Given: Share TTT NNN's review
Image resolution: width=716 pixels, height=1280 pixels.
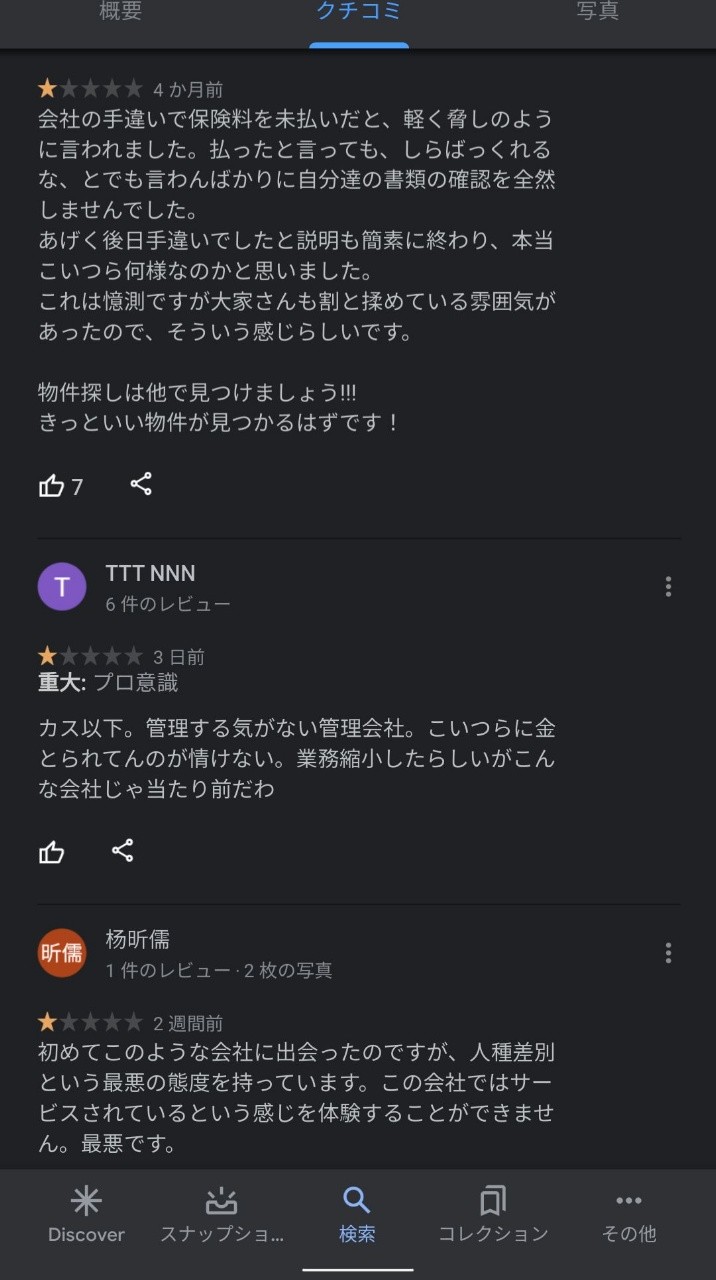Looking at the screenshot, I should pos(122,851).
